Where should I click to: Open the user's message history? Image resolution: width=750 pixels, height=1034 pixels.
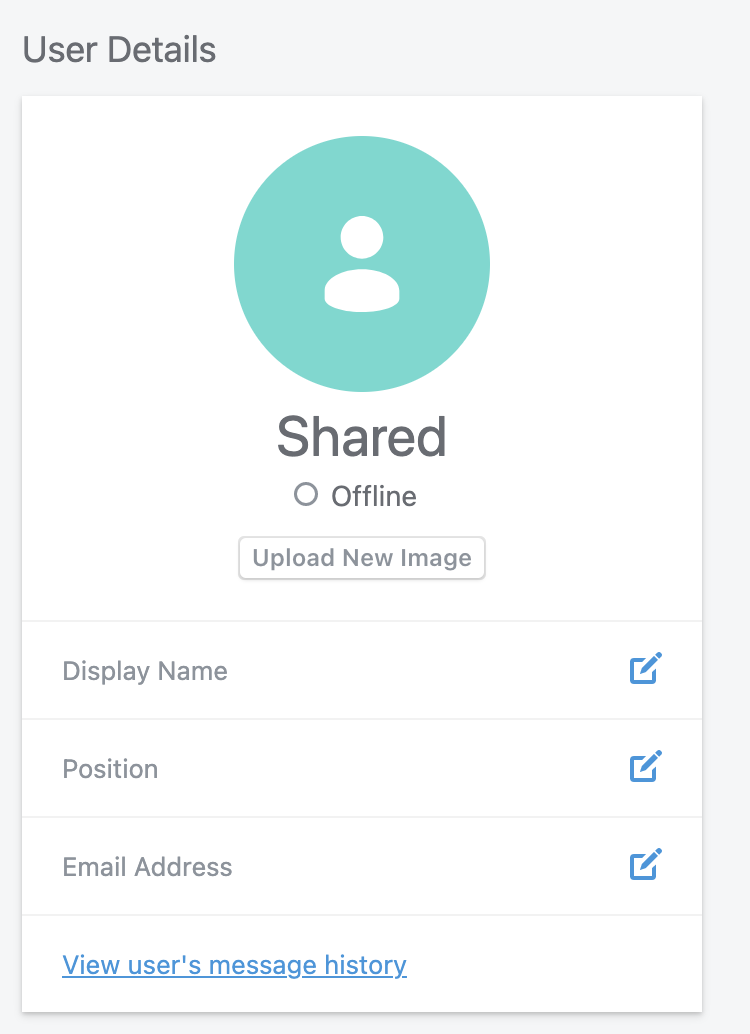[234, 964]
